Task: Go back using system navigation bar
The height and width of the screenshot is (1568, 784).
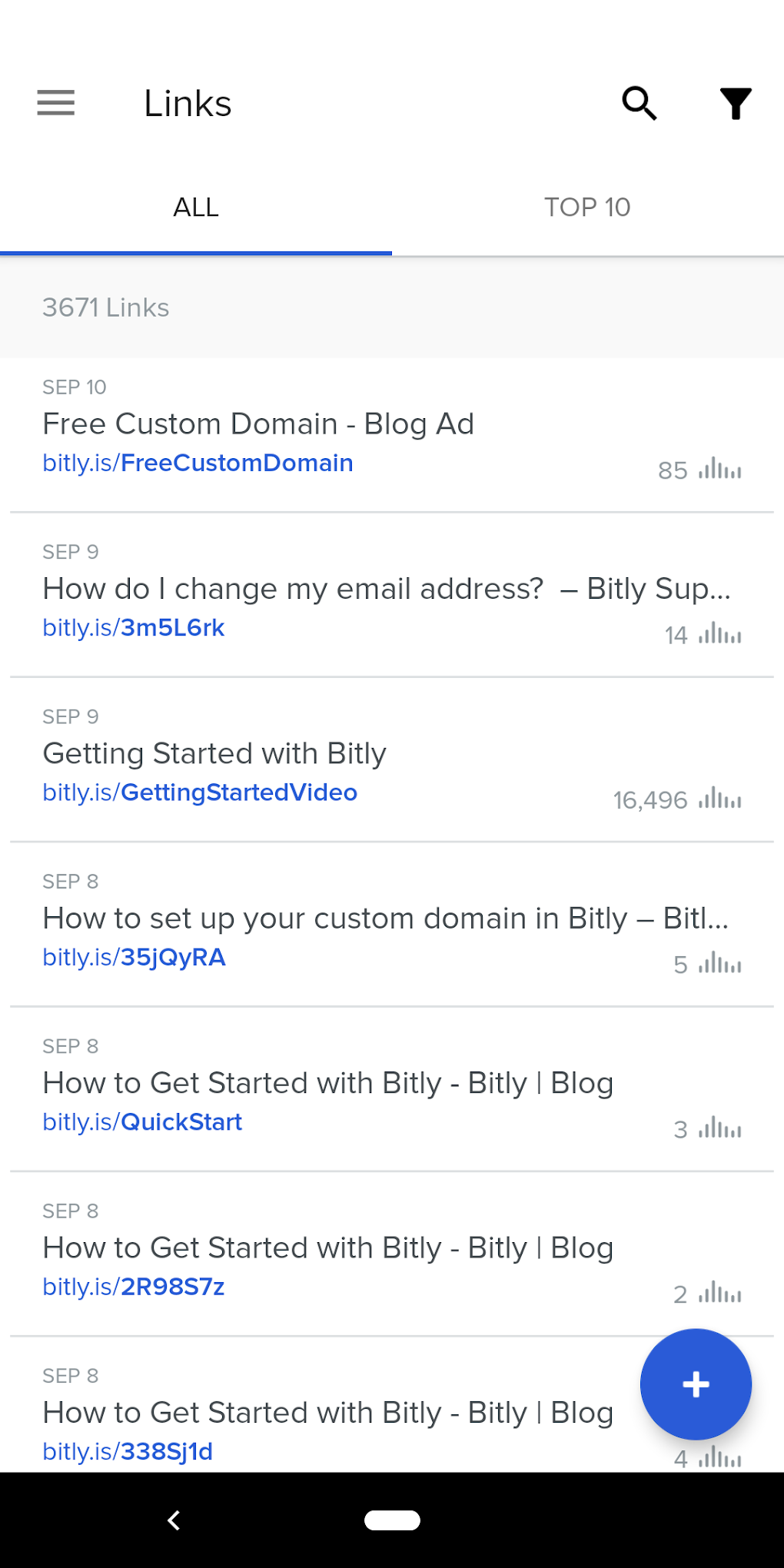Action: 174,1520
